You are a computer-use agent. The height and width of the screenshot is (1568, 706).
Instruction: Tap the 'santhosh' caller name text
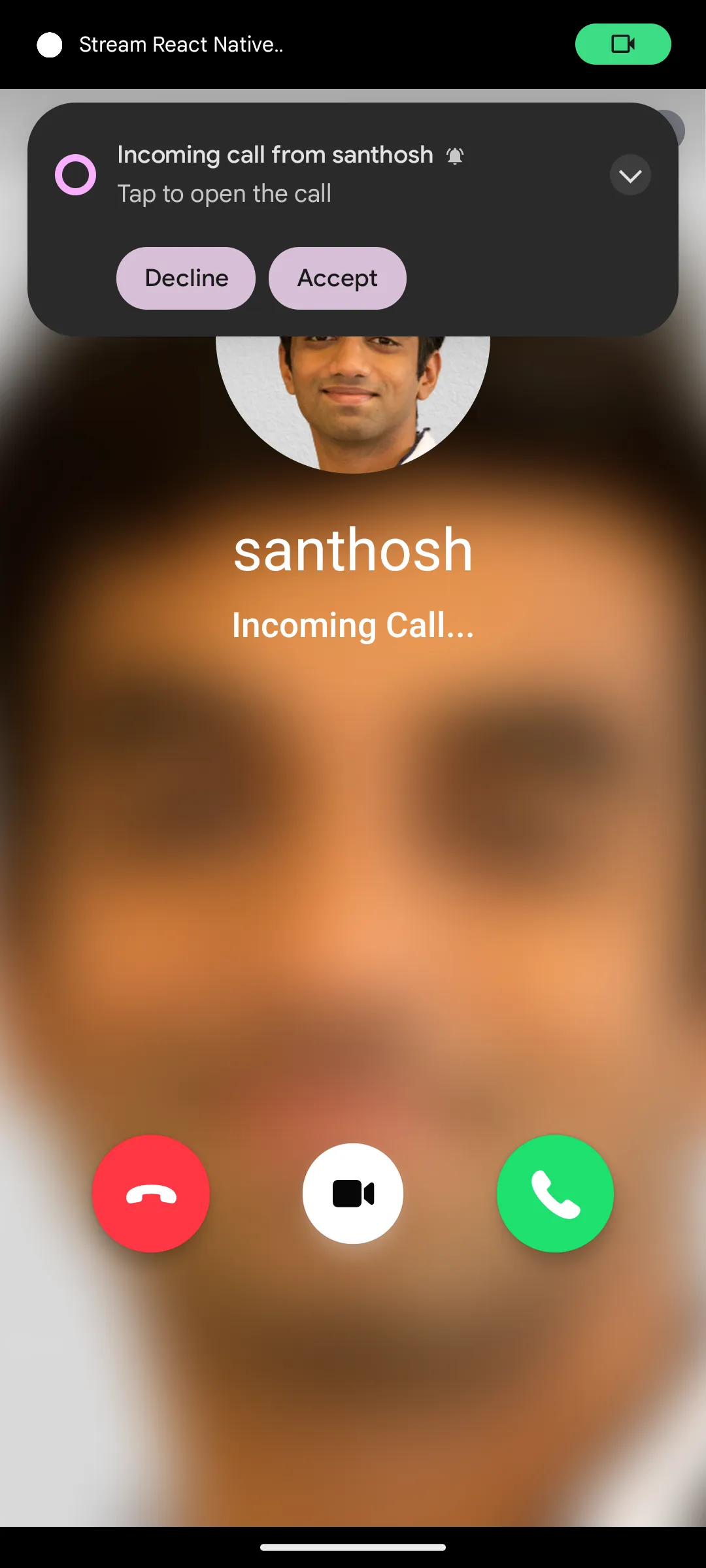(x=353, y=549)
